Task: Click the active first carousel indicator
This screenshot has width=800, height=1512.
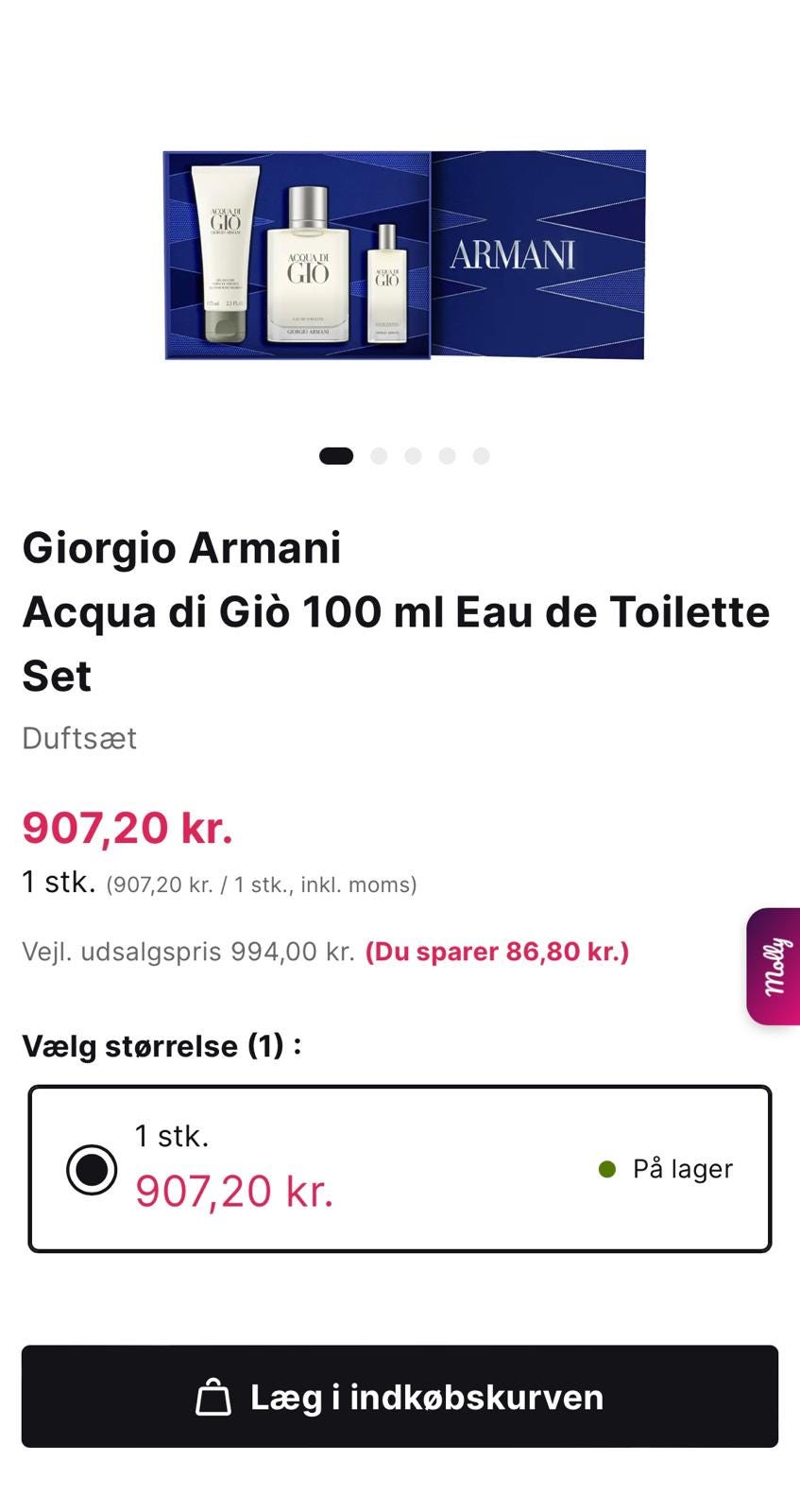Action: click(x=336, y=455)
